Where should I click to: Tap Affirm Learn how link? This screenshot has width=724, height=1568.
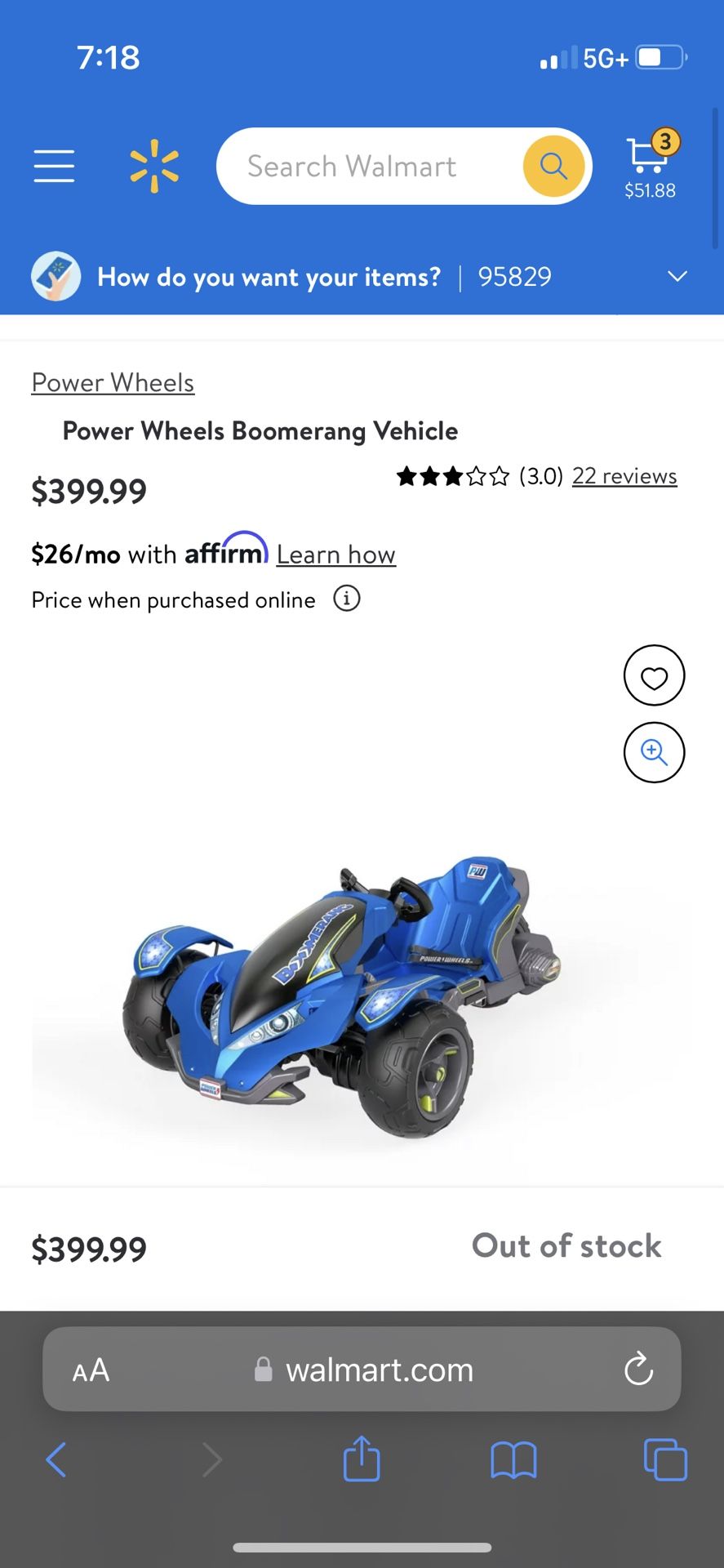[335, 555]
